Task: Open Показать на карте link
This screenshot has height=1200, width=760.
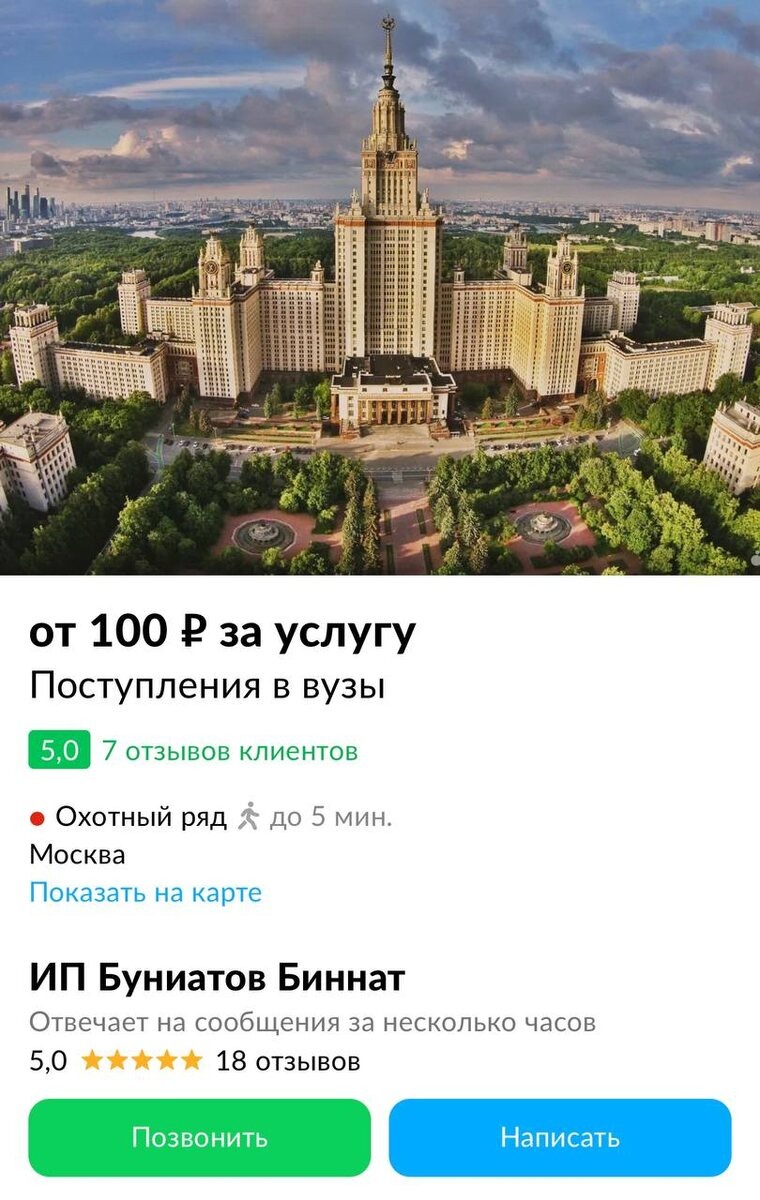Action: coord(145,892)
